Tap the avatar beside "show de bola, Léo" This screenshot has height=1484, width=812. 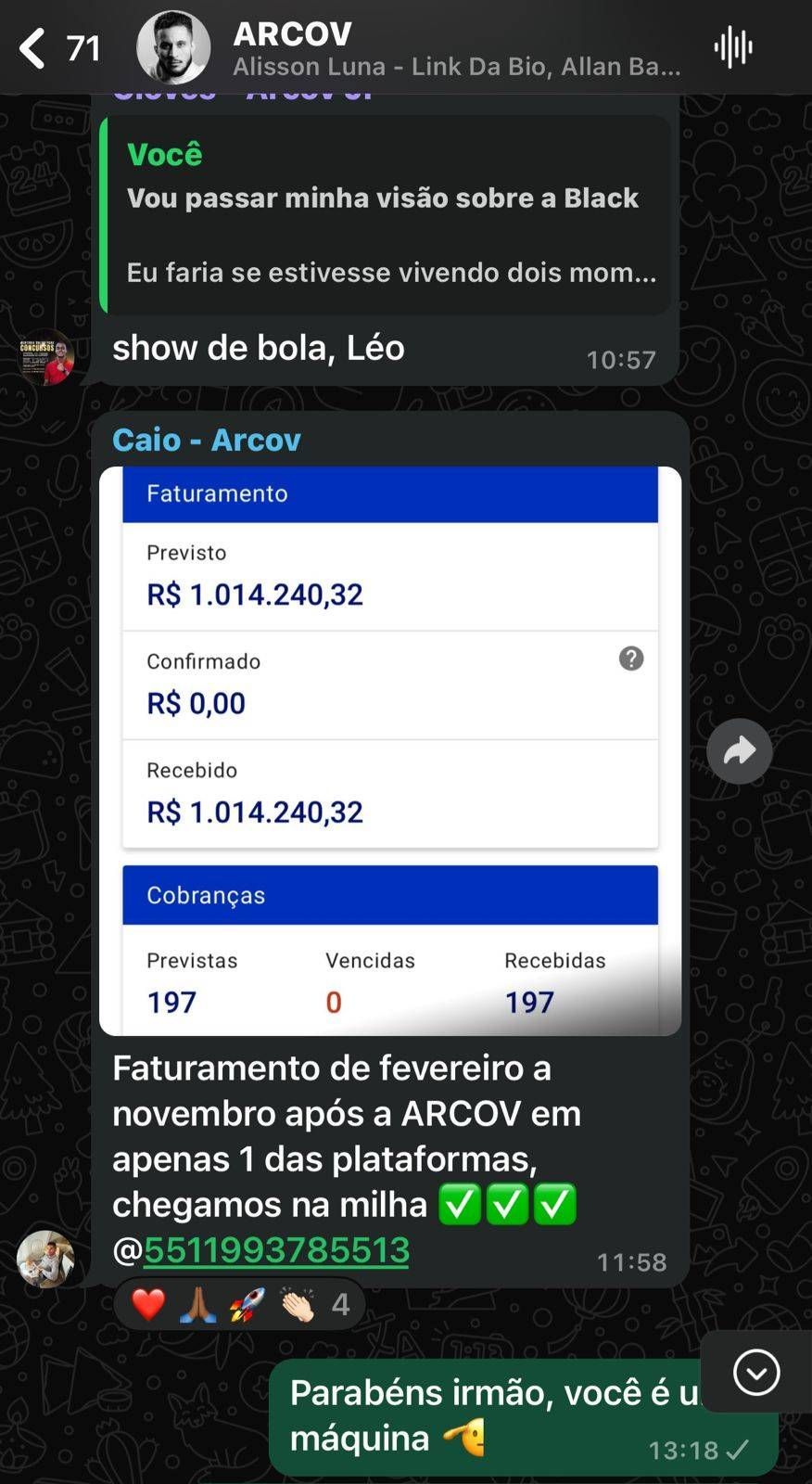46,357
